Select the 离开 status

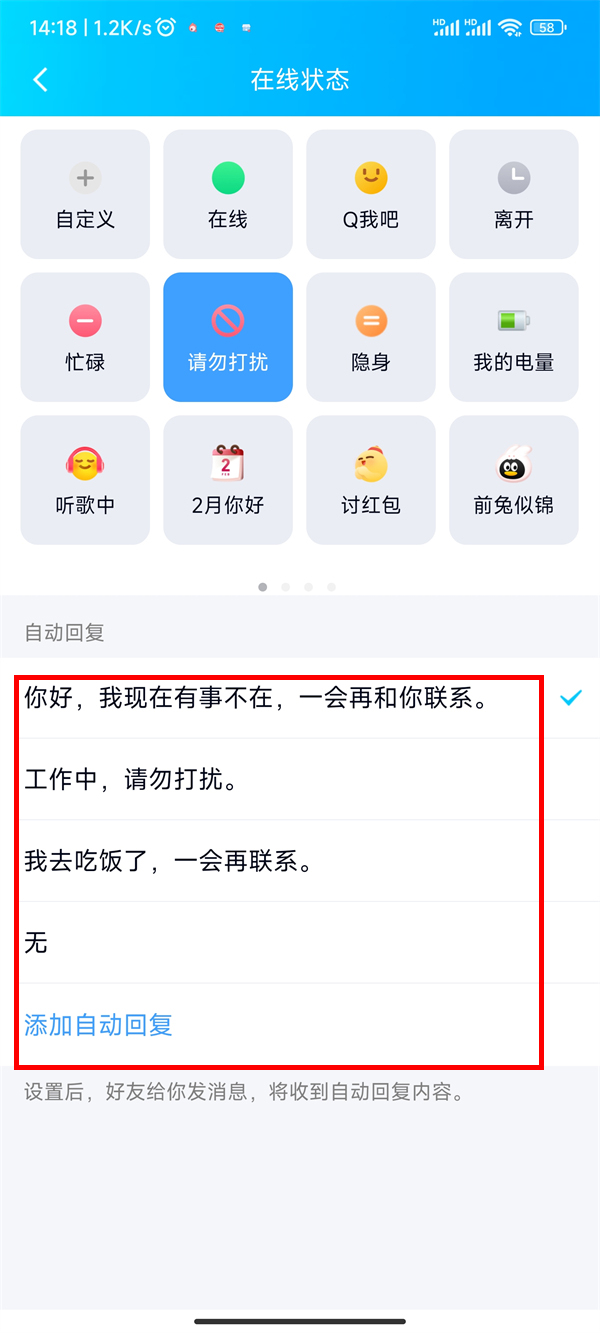click(514, 194)
